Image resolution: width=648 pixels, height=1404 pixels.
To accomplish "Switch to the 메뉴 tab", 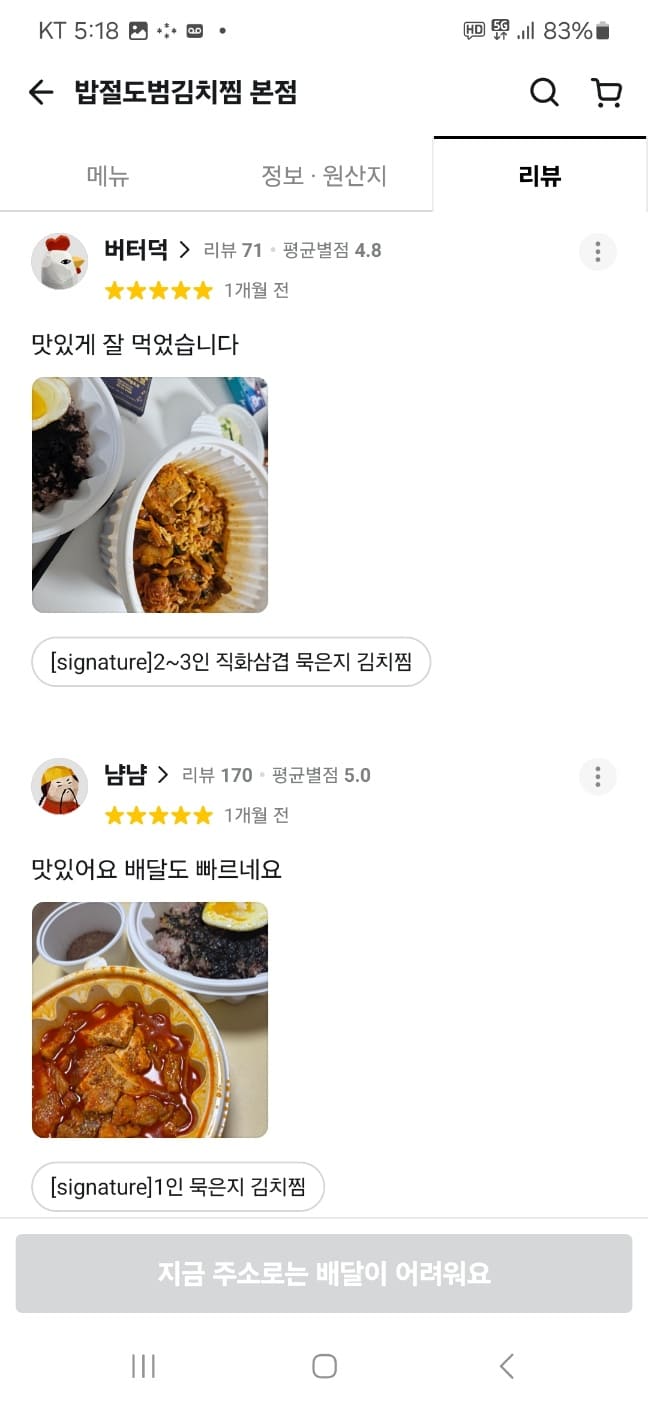I will pyautogui.click(x=108, y=176).
